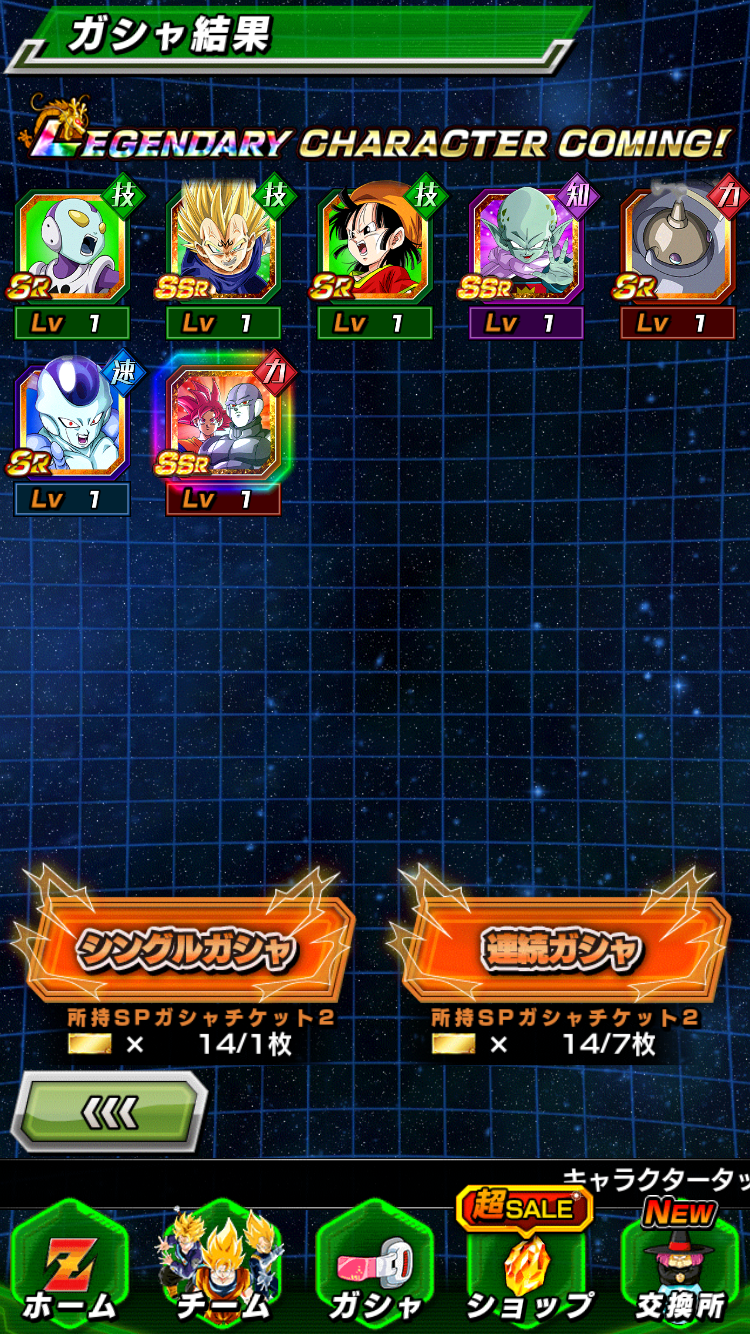750x1334 pixels.
Task: Open the ガシャ tab
Action: (375, 1264)
